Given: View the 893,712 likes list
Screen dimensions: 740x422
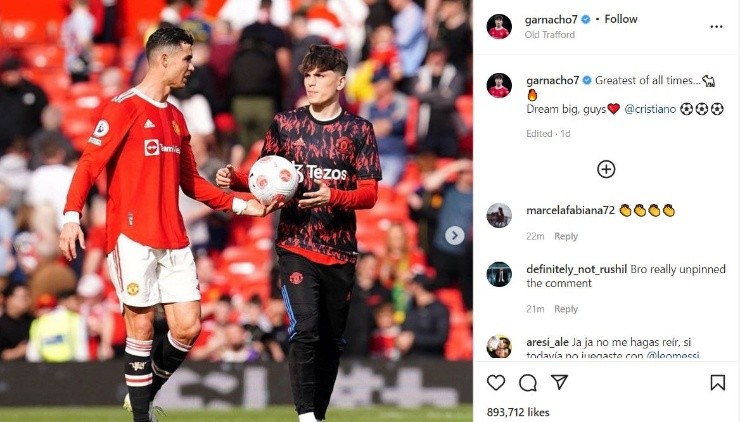Looking at the screenshot, I should click(x=518, y=412).
